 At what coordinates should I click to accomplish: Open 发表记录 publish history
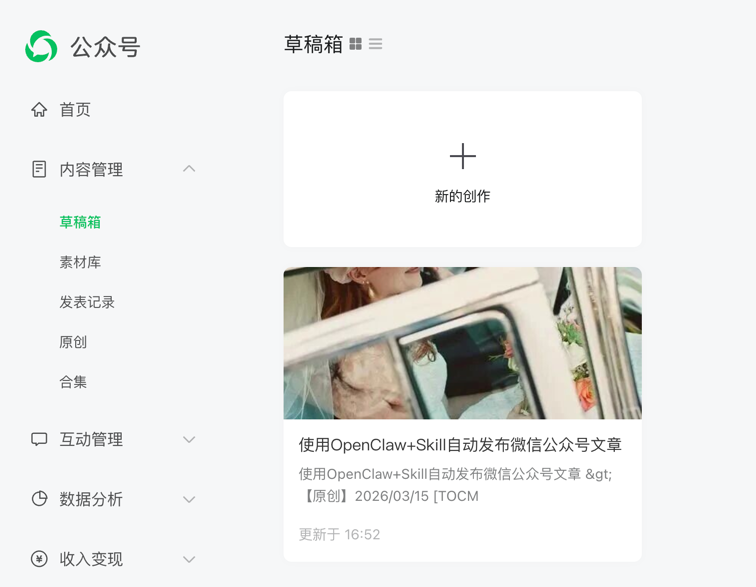pyautogui.click(x=87, y=302)
